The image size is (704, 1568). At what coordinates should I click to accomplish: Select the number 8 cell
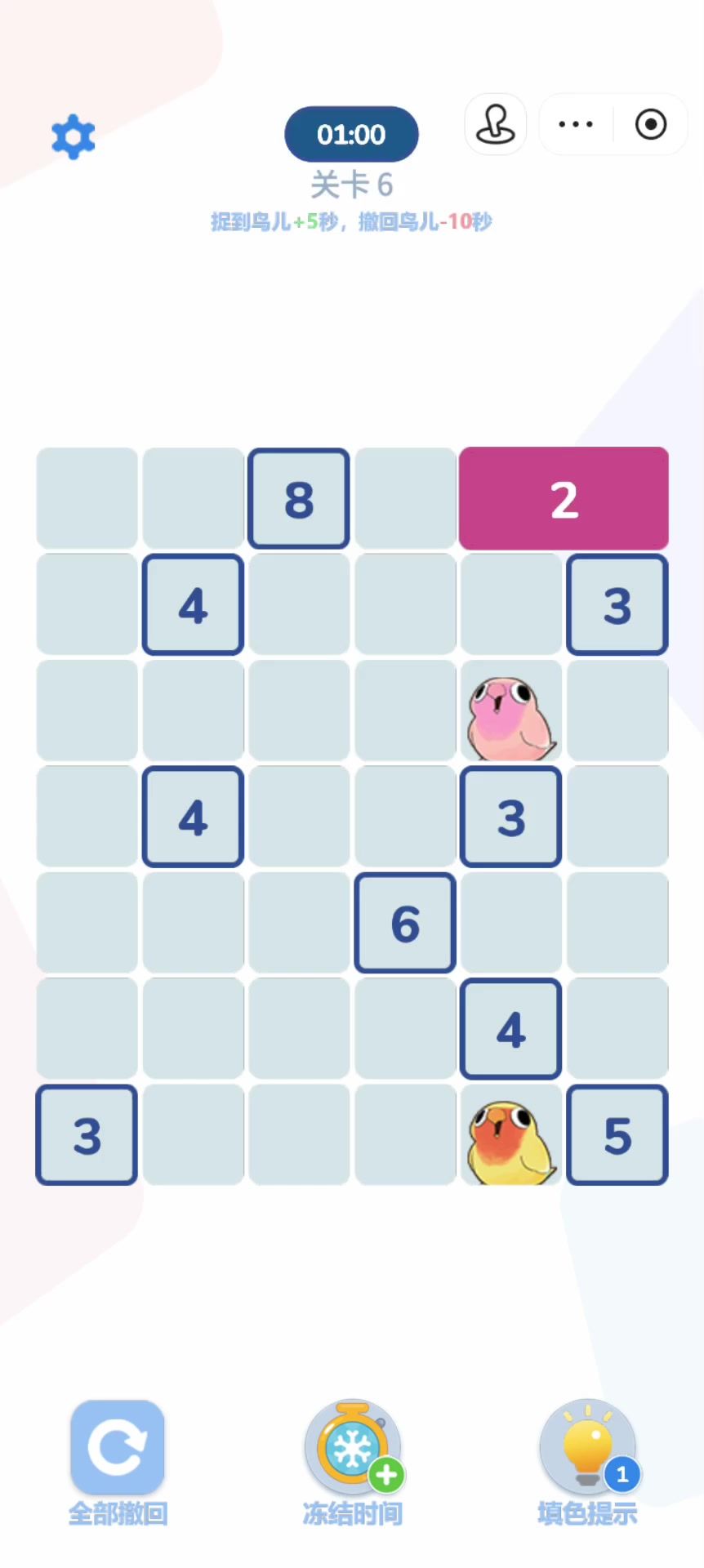coord(299,498)
